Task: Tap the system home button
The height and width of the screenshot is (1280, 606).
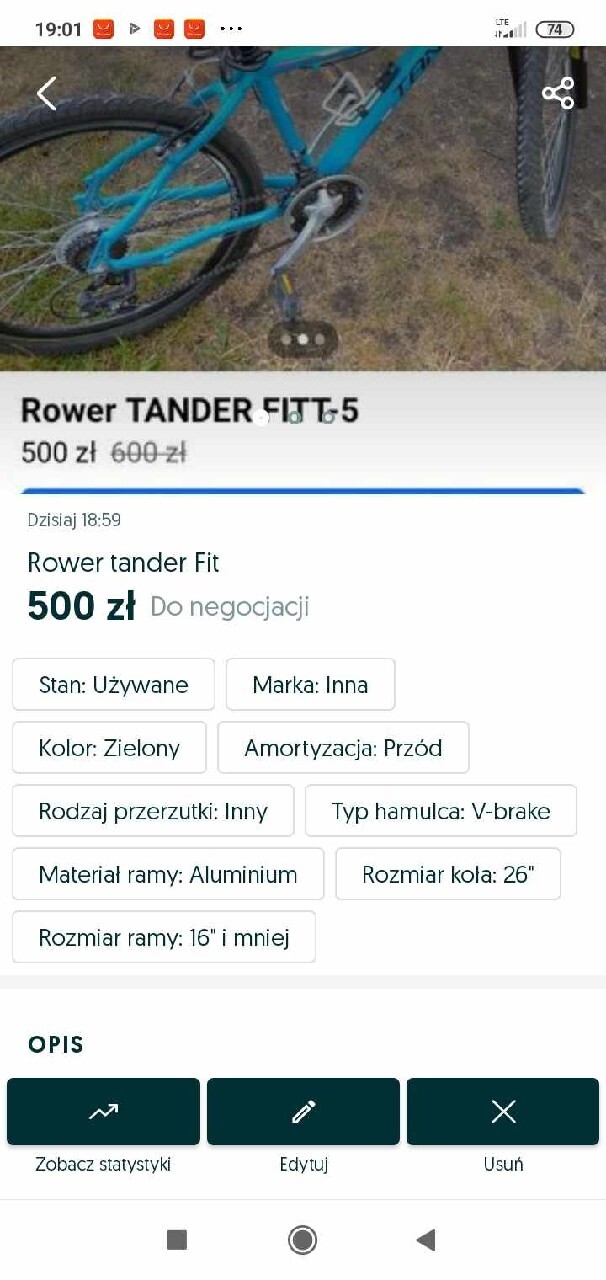Action: (302, 1240)
